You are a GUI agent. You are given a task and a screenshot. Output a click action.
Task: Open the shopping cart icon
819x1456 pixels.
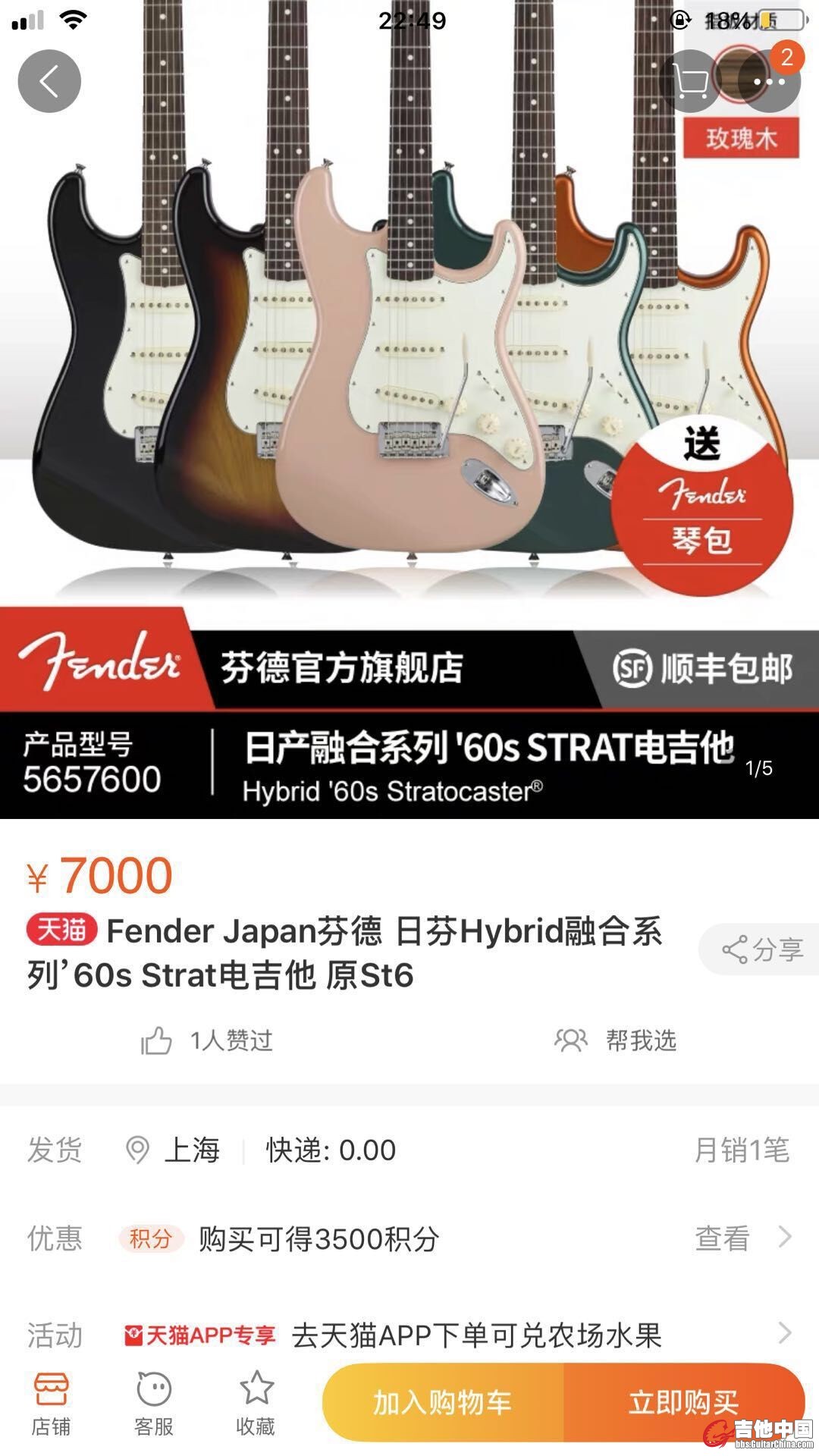690,81
